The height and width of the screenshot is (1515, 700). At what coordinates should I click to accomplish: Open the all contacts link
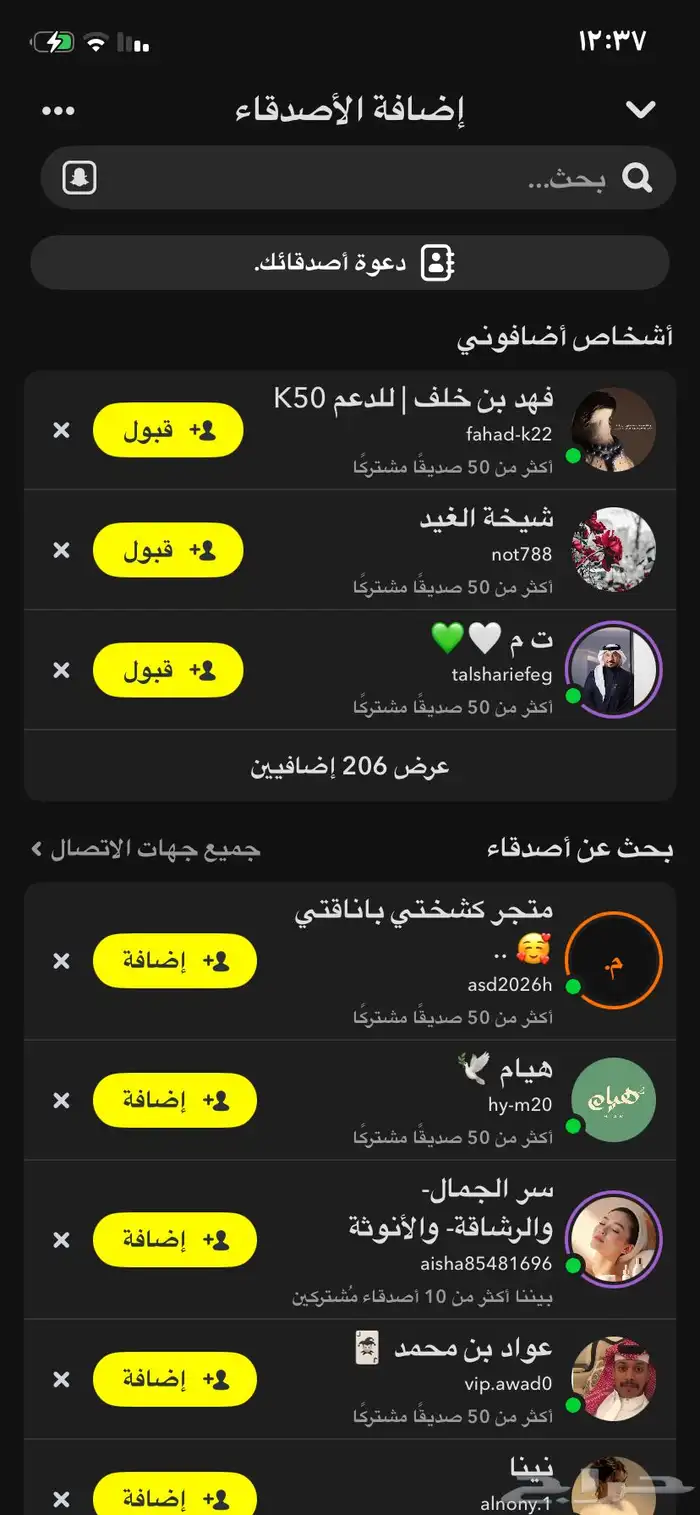pyautogui.click(x=146, y=849)
